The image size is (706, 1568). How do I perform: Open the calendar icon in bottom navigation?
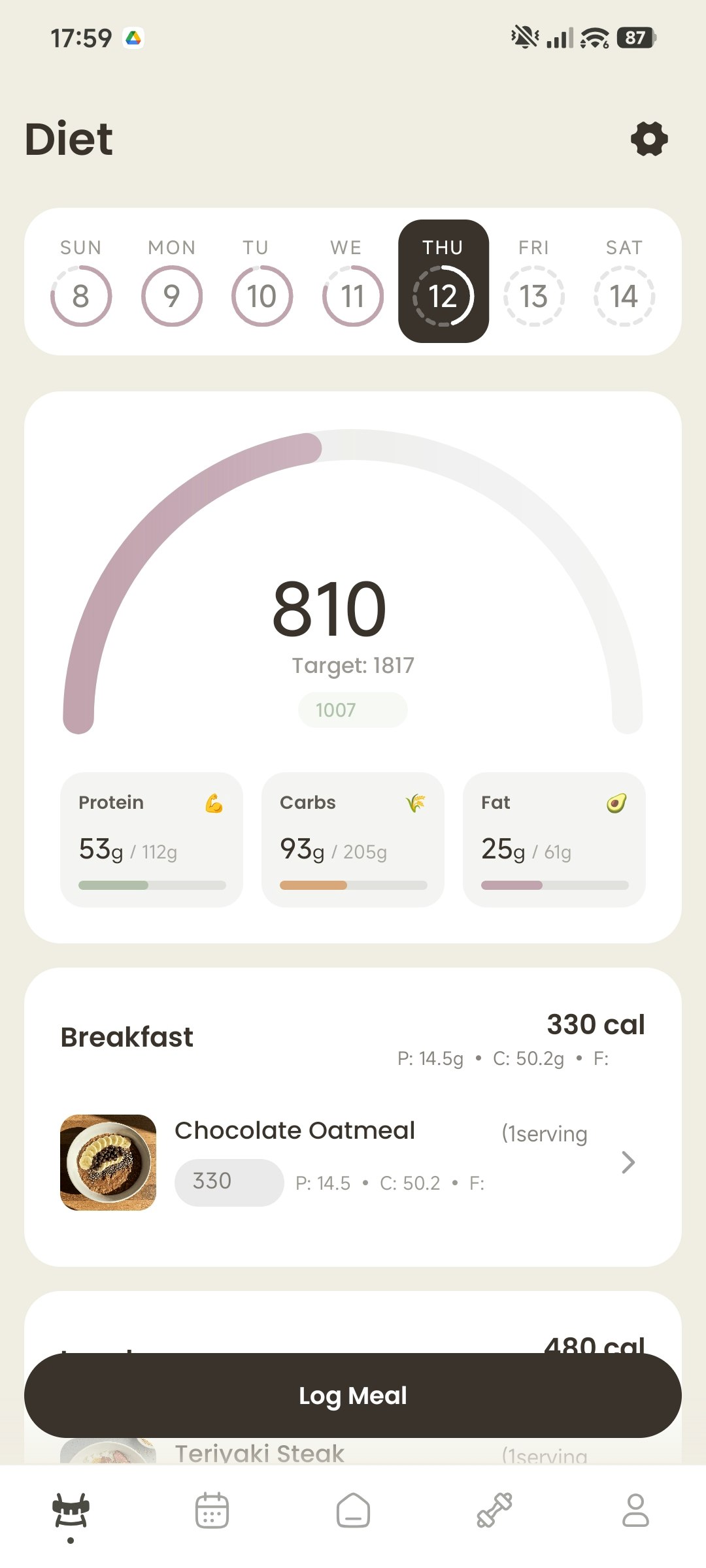coord(212,1511)
